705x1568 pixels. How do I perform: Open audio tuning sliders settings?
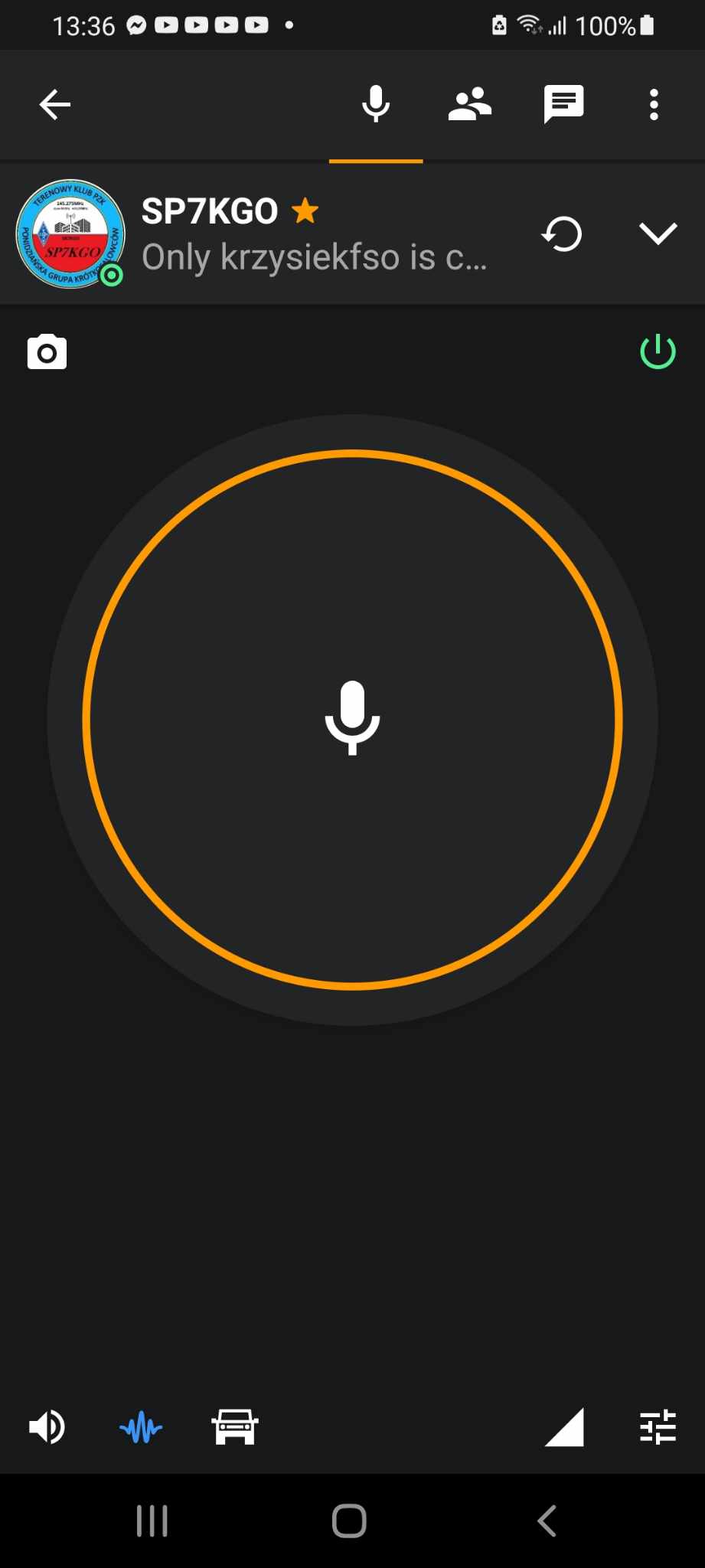coord(658,1427)
